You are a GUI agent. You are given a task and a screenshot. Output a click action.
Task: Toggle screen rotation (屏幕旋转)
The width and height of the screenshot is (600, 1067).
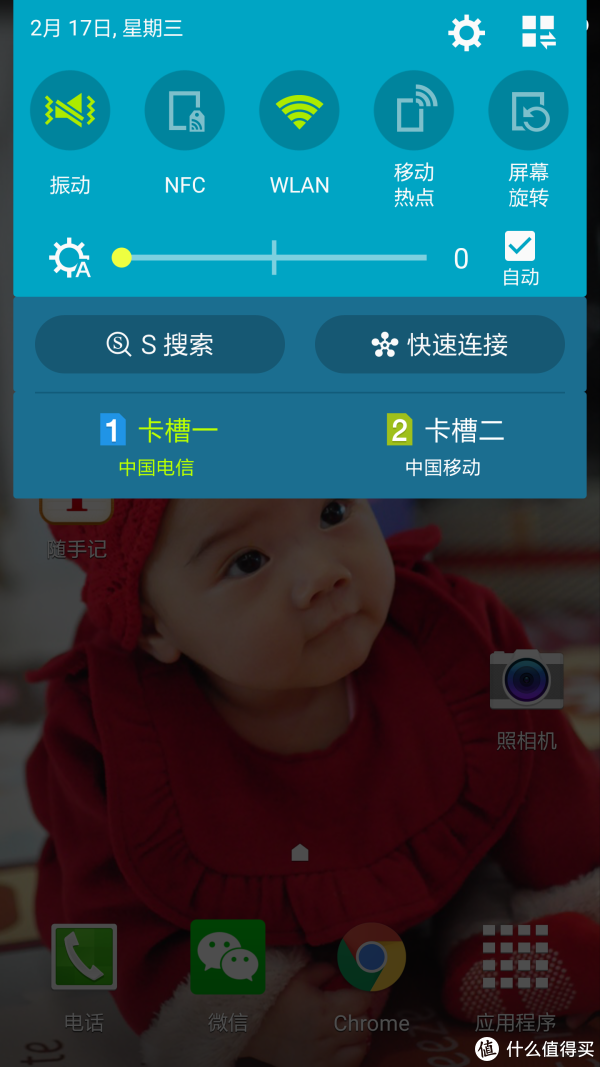528,111
